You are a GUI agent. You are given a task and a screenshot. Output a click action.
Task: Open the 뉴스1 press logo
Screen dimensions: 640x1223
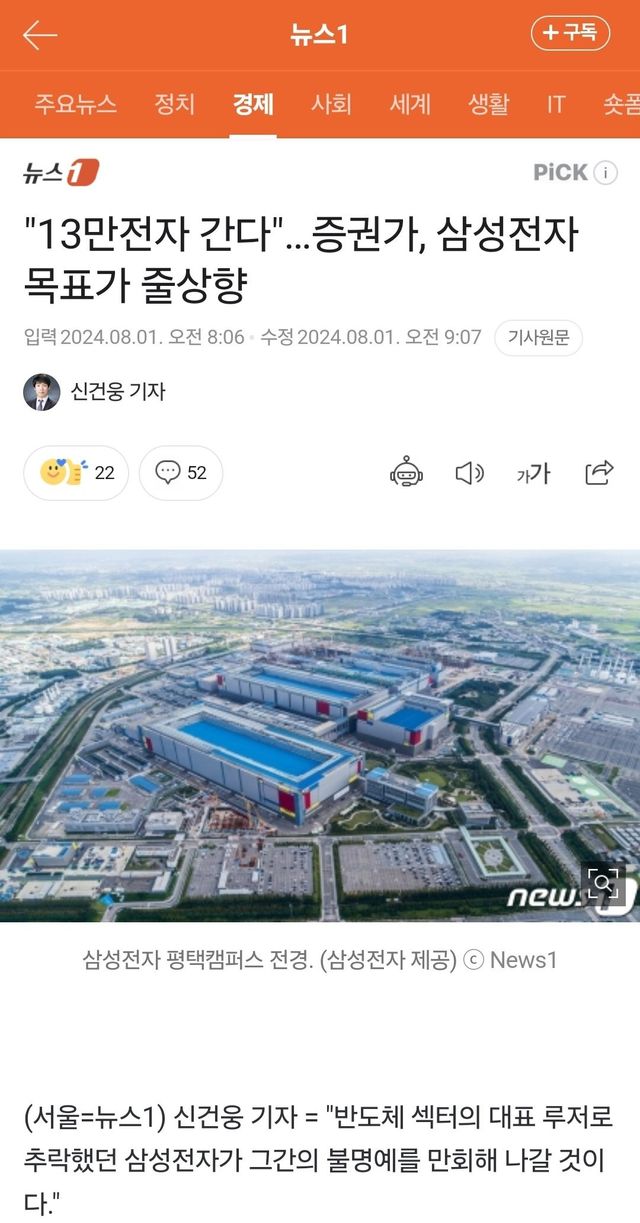coord(61,173)
